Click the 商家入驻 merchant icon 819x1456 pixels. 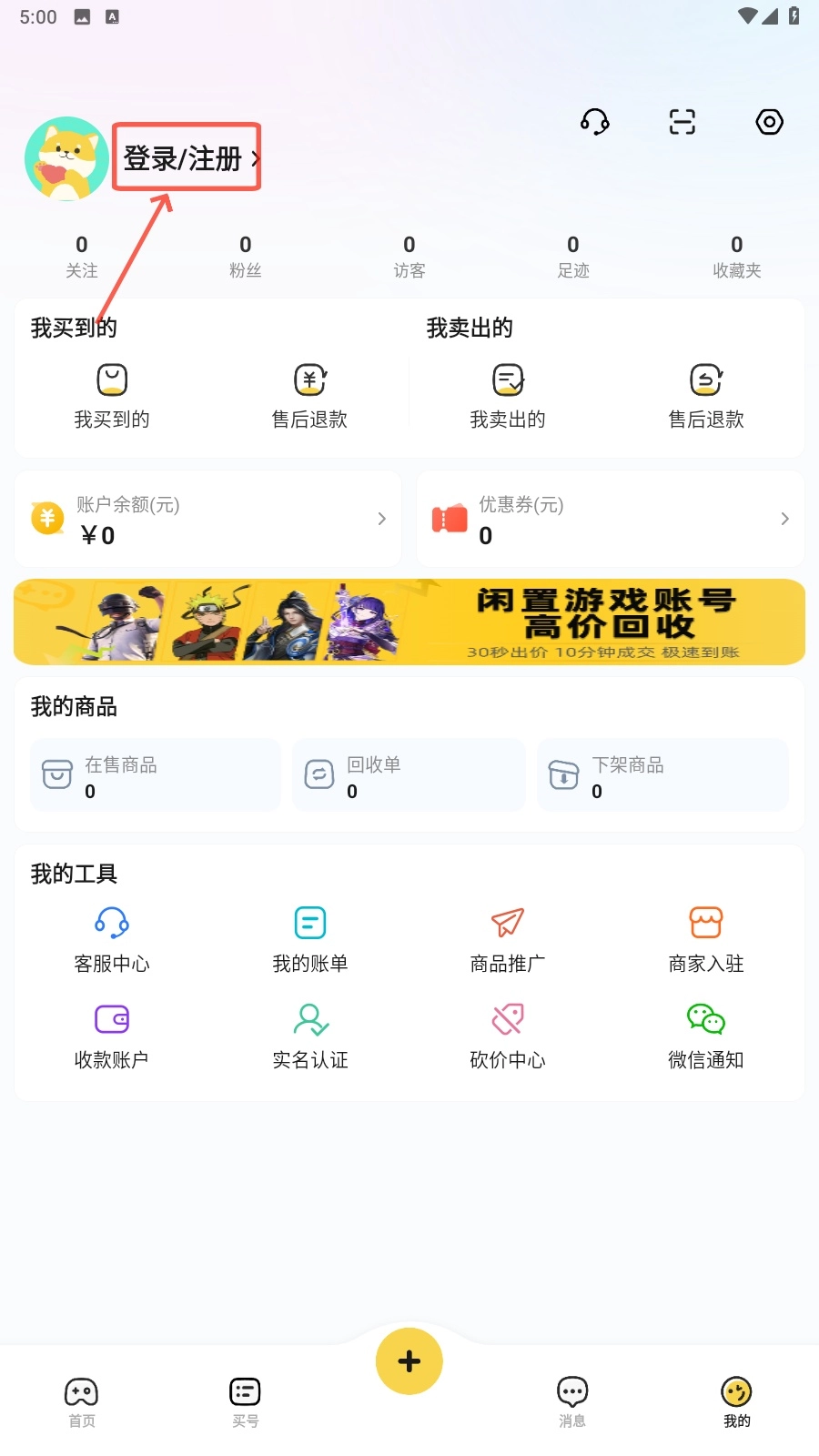coord(705,935)
